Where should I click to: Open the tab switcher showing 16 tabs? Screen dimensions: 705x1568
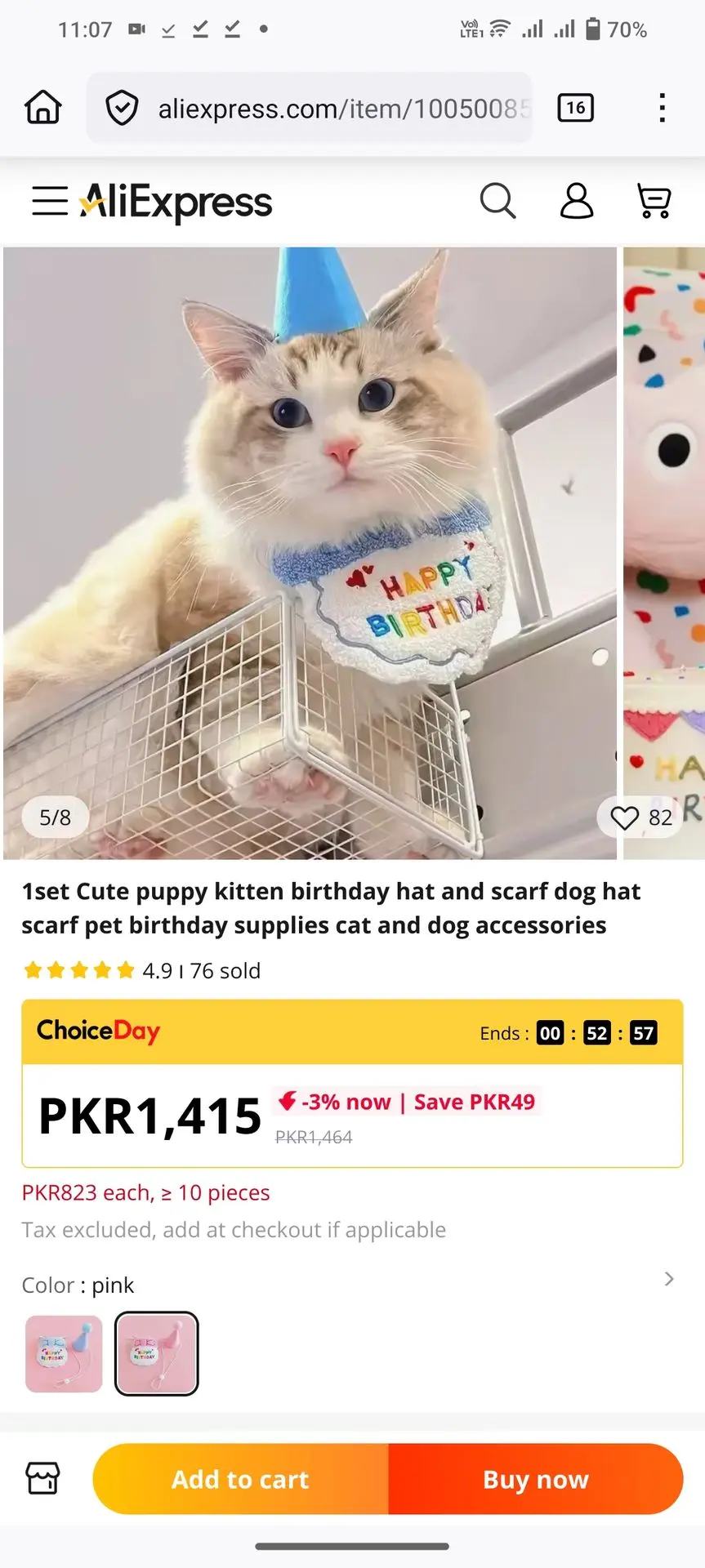[575, 108]
